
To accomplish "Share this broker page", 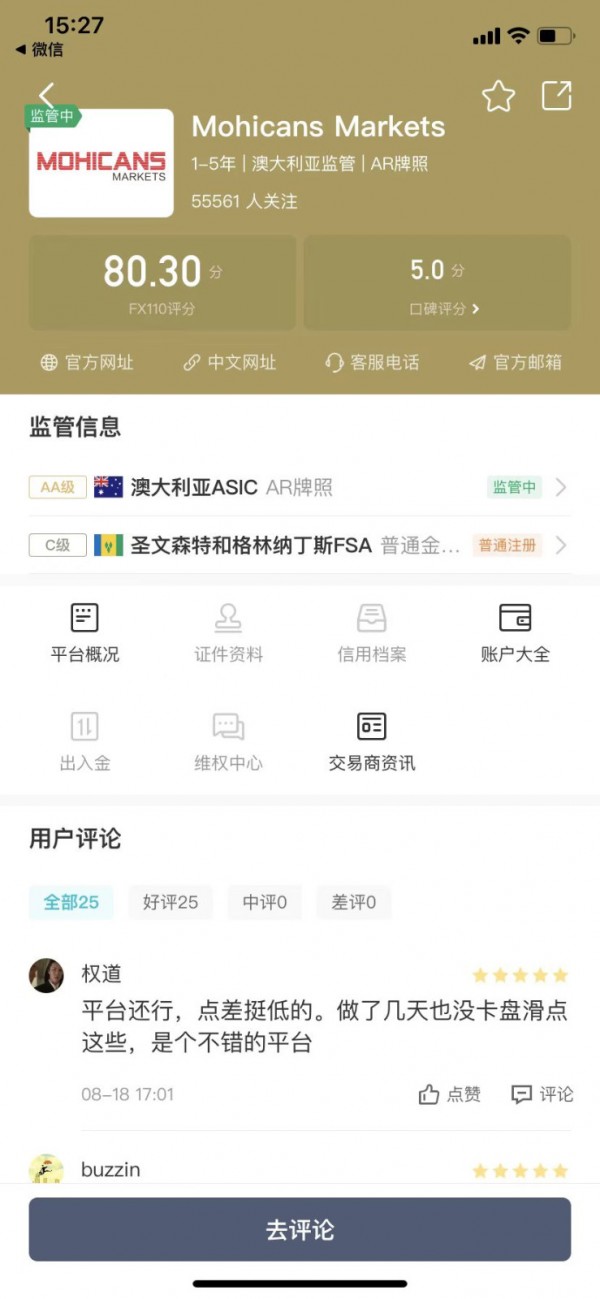I will pyautogui.click(x=556, y=96).
